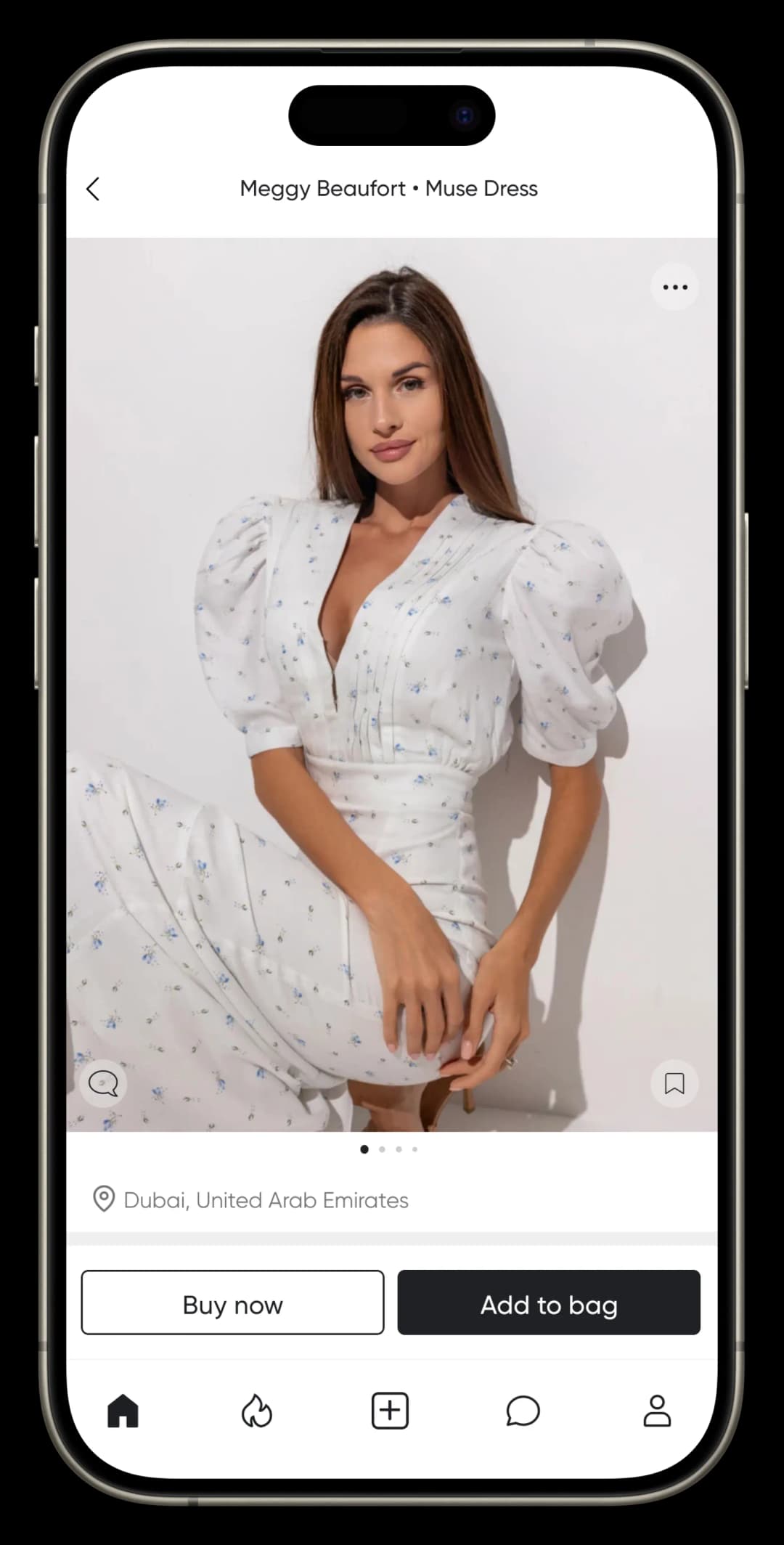Go to the profile tab
This screenshot has width=784, height=1545.
(x=657, y=1411)
